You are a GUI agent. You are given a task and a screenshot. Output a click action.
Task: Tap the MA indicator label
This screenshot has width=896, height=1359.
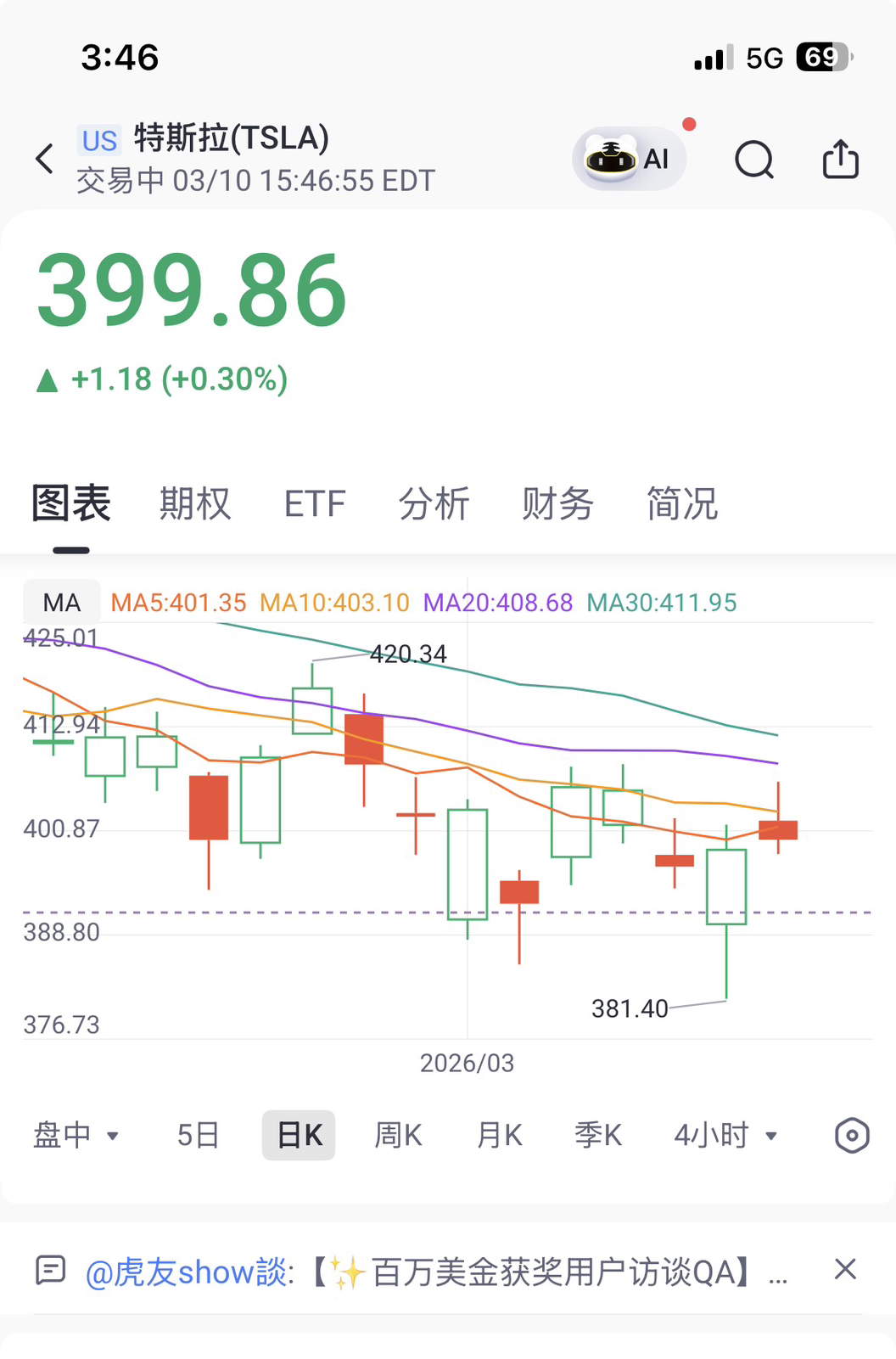(62, 603)
